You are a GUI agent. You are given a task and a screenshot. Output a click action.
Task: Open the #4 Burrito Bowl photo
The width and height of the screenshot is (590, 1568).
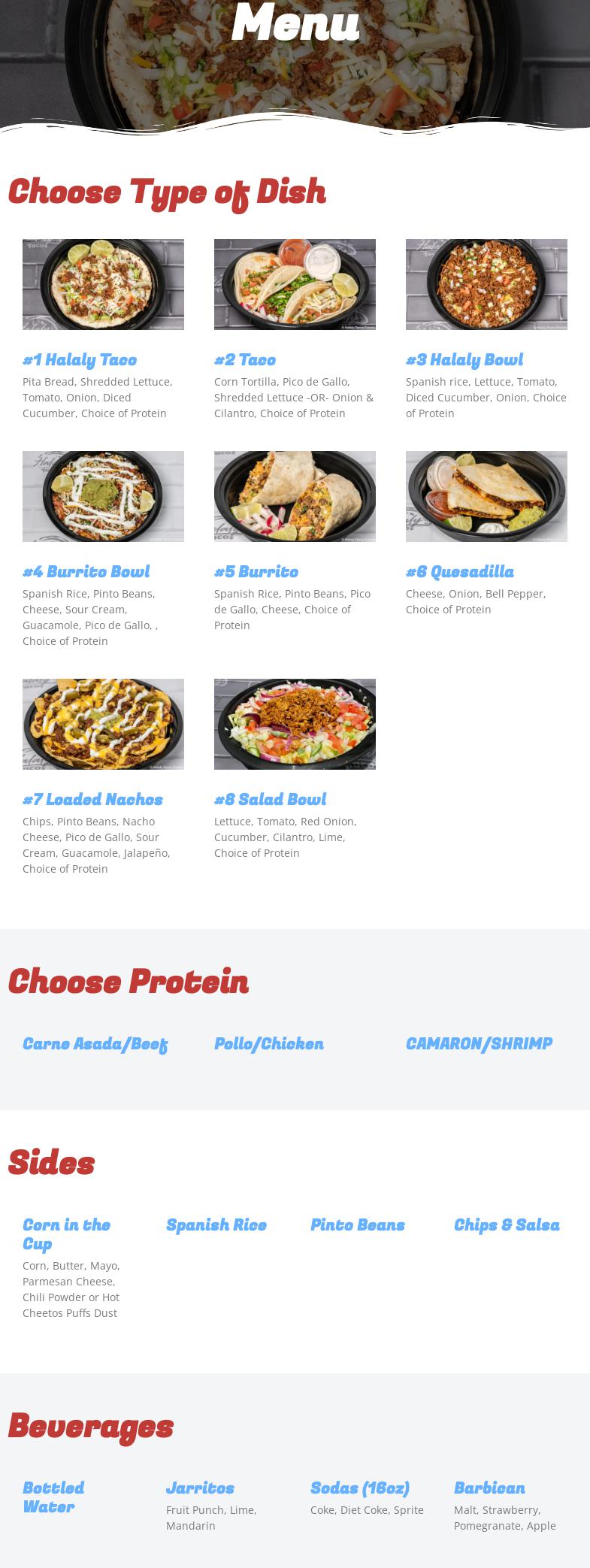[x=103, y=496]
